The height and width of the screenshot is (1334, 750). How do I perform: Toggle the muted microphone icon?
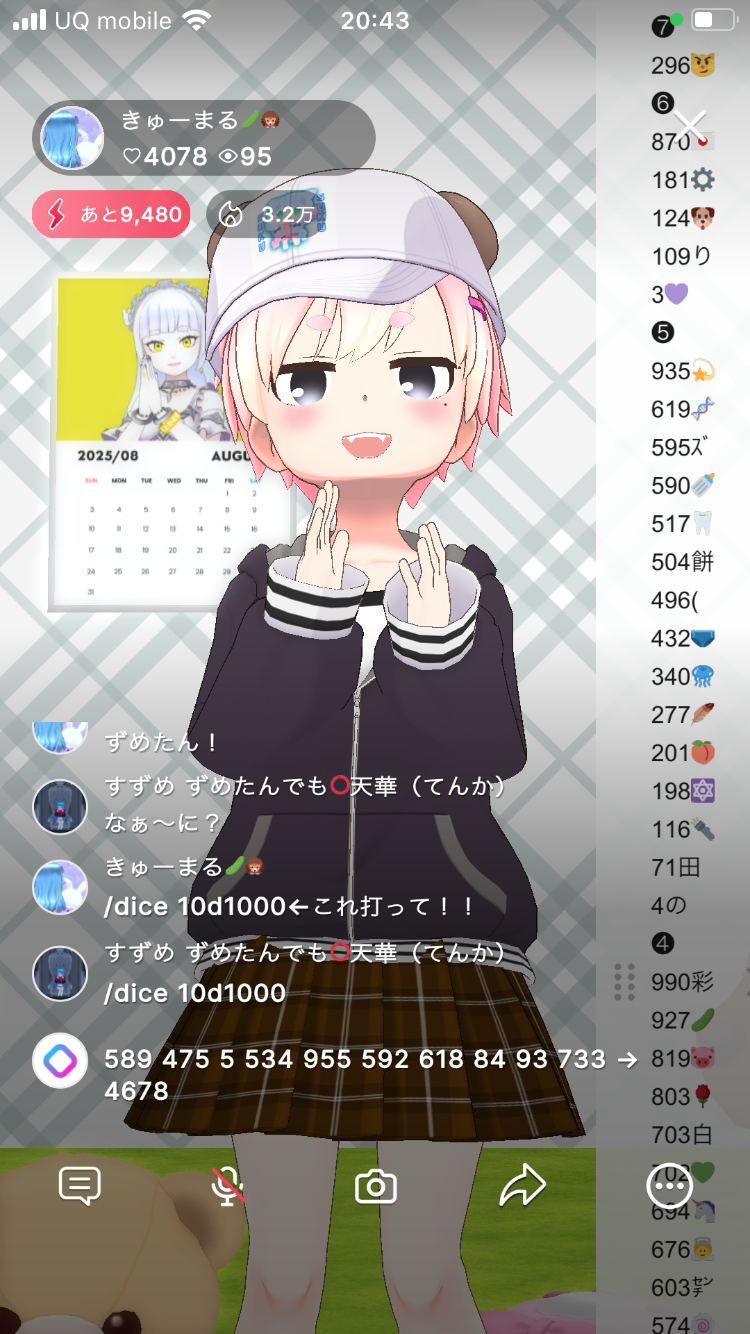[x=228, y=1187]
